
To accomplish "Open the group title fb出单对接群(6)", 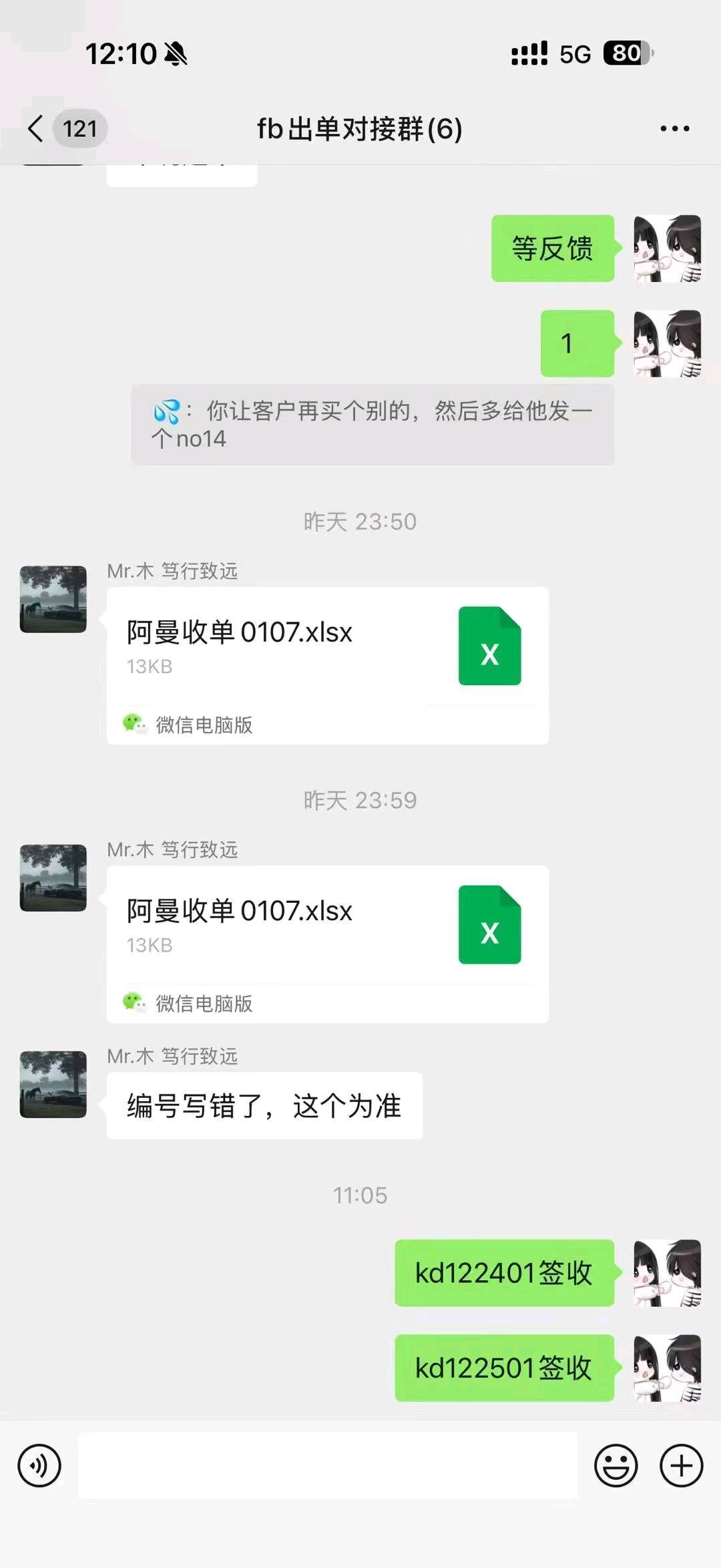I will [360, 129].
